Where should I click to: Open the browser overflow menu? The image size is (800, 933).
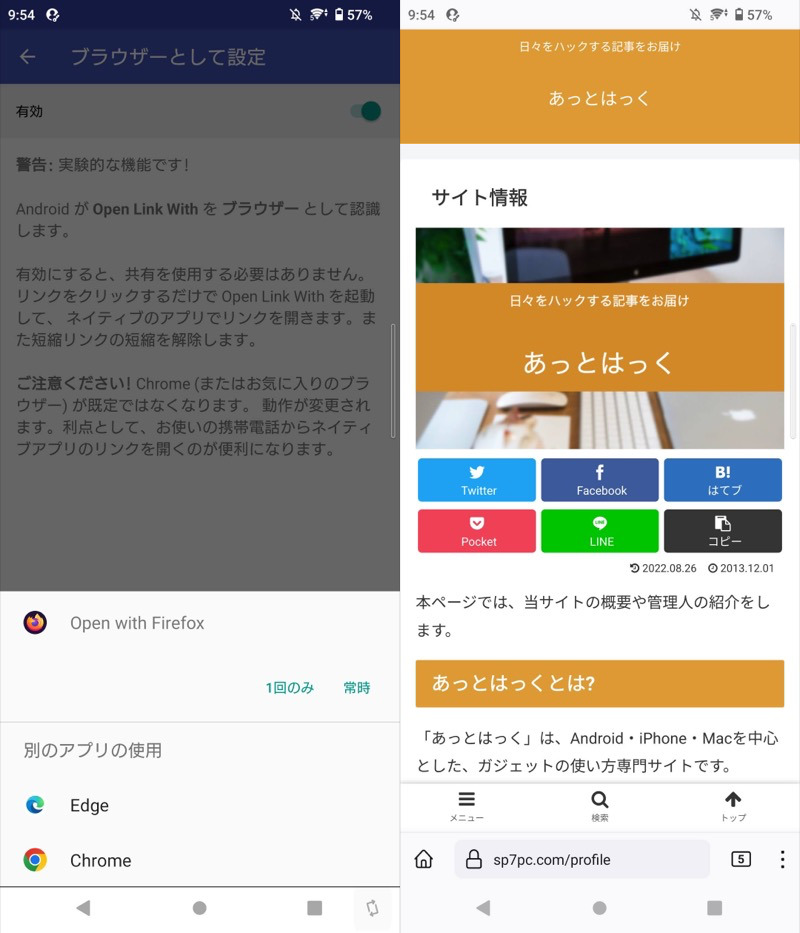pos(782,859)
